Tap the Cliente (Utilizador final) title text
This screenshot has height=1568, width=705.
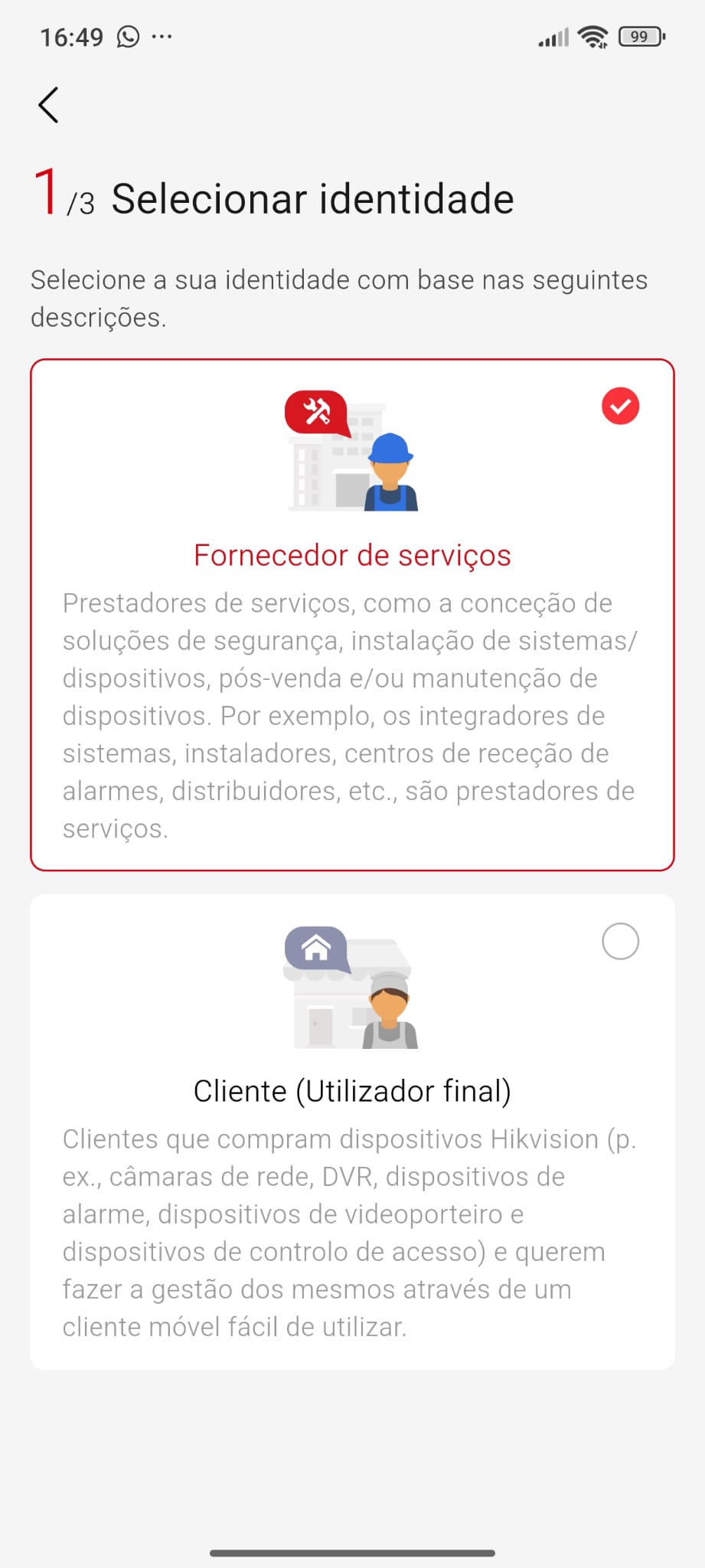tap(354, 1090)
